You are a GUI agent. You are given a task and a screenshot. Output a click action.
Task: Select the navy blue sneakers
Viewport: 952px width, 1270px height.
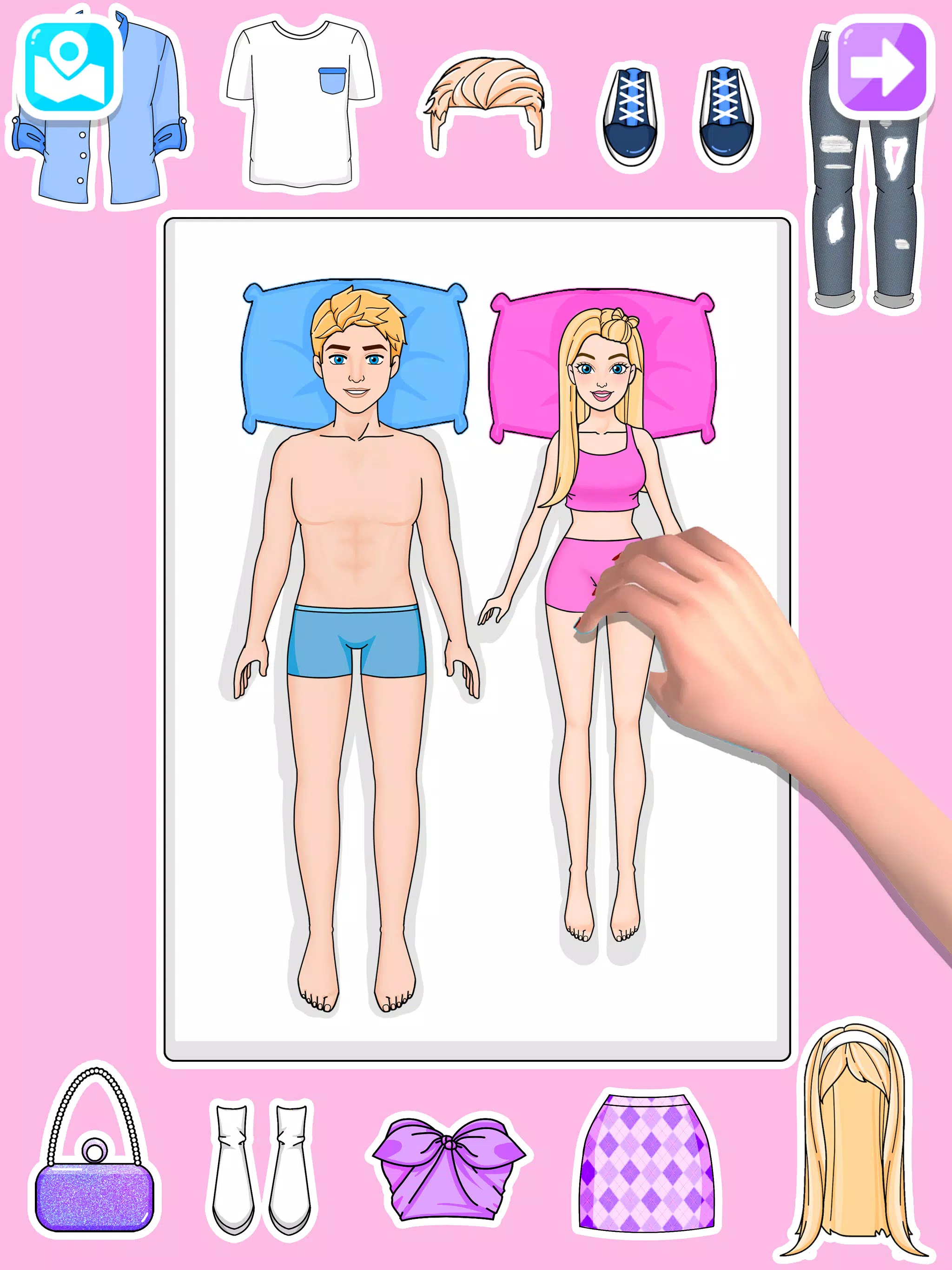pos(678,118)
